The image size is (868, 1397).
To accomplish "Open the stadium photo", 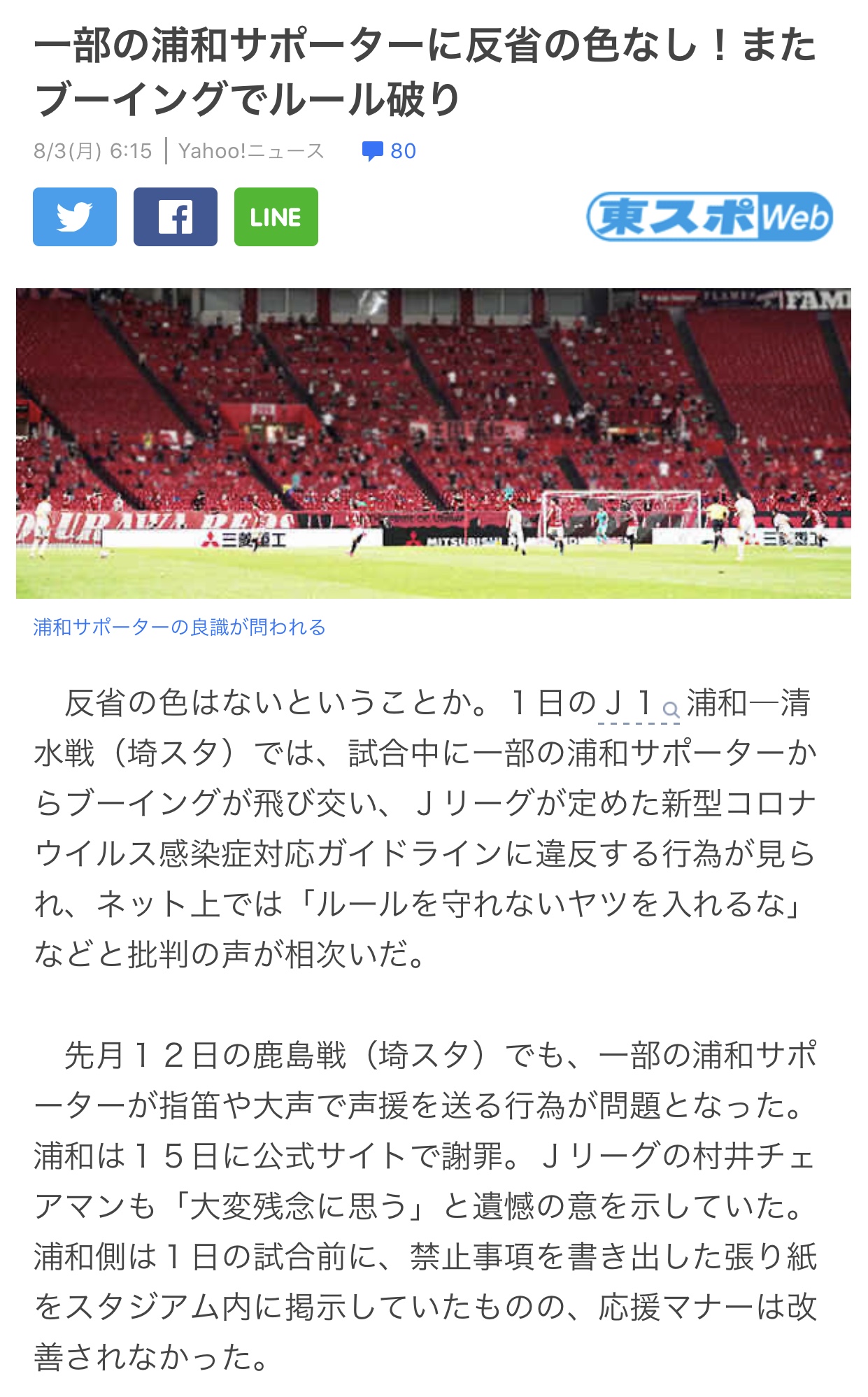I will point(434,444).
